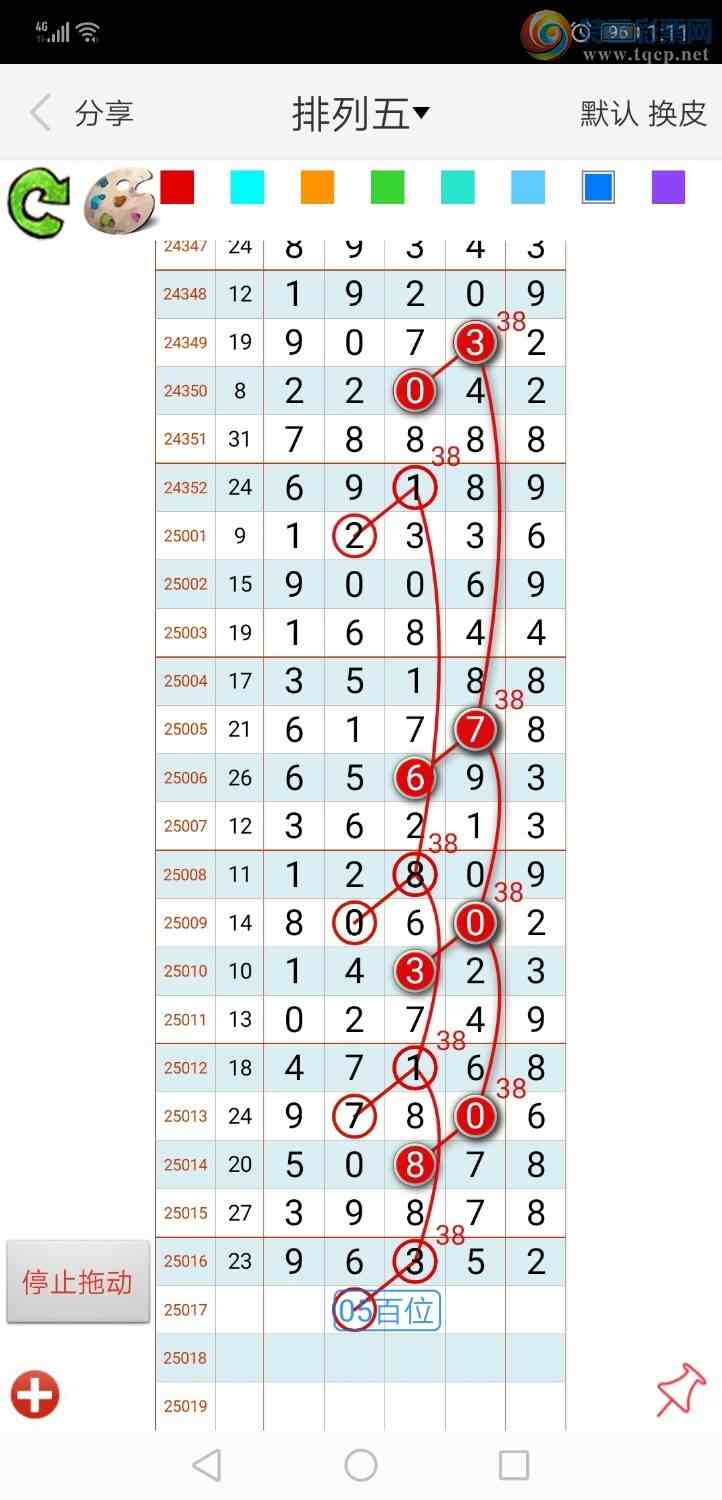Open the color palette icon
Screen dimensions: 722x1500
[x=117, y=201]
